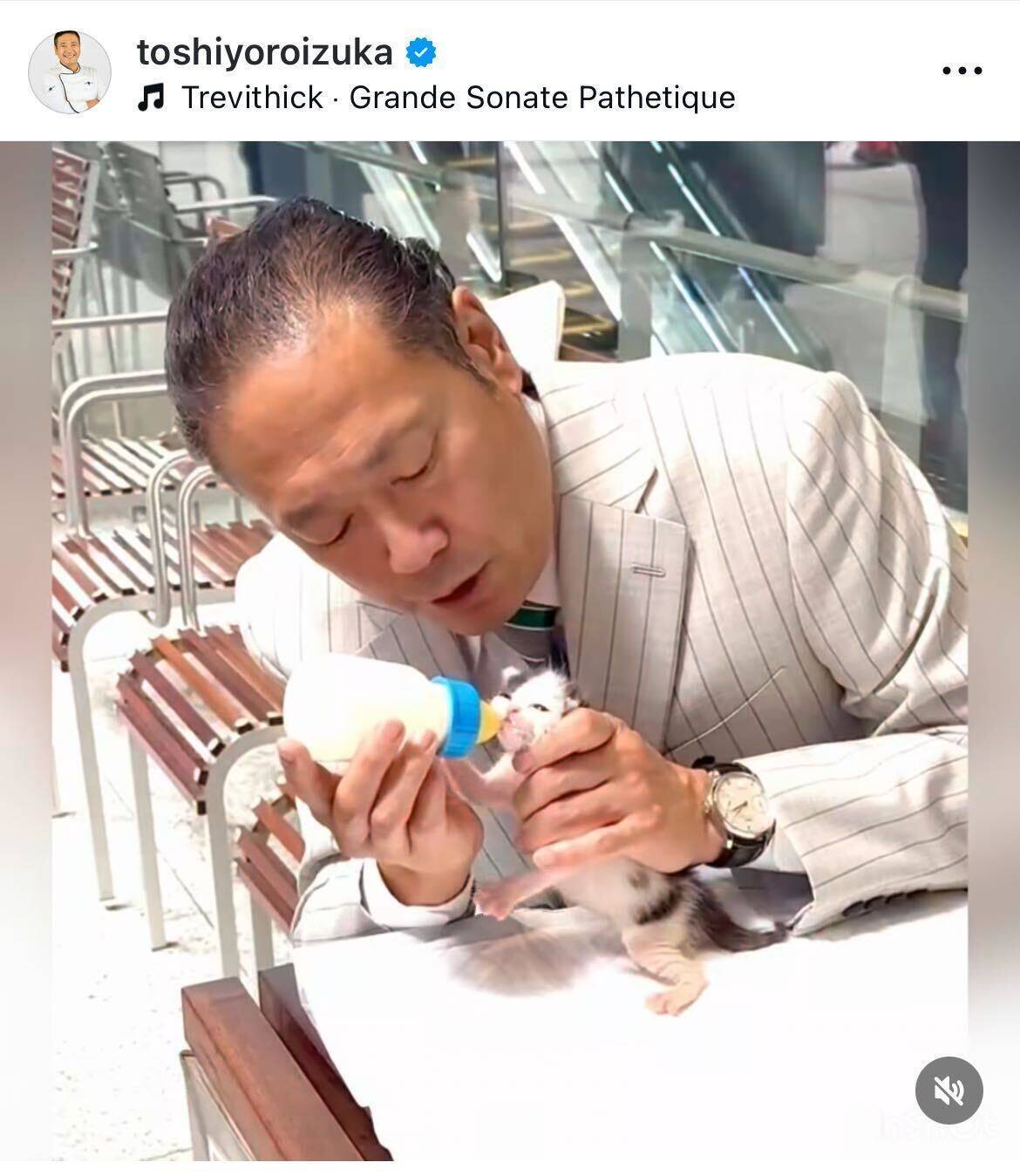Unmute the video sound
Image resolution: width=1020 pixels, height=1176 pixels.
949,1091
